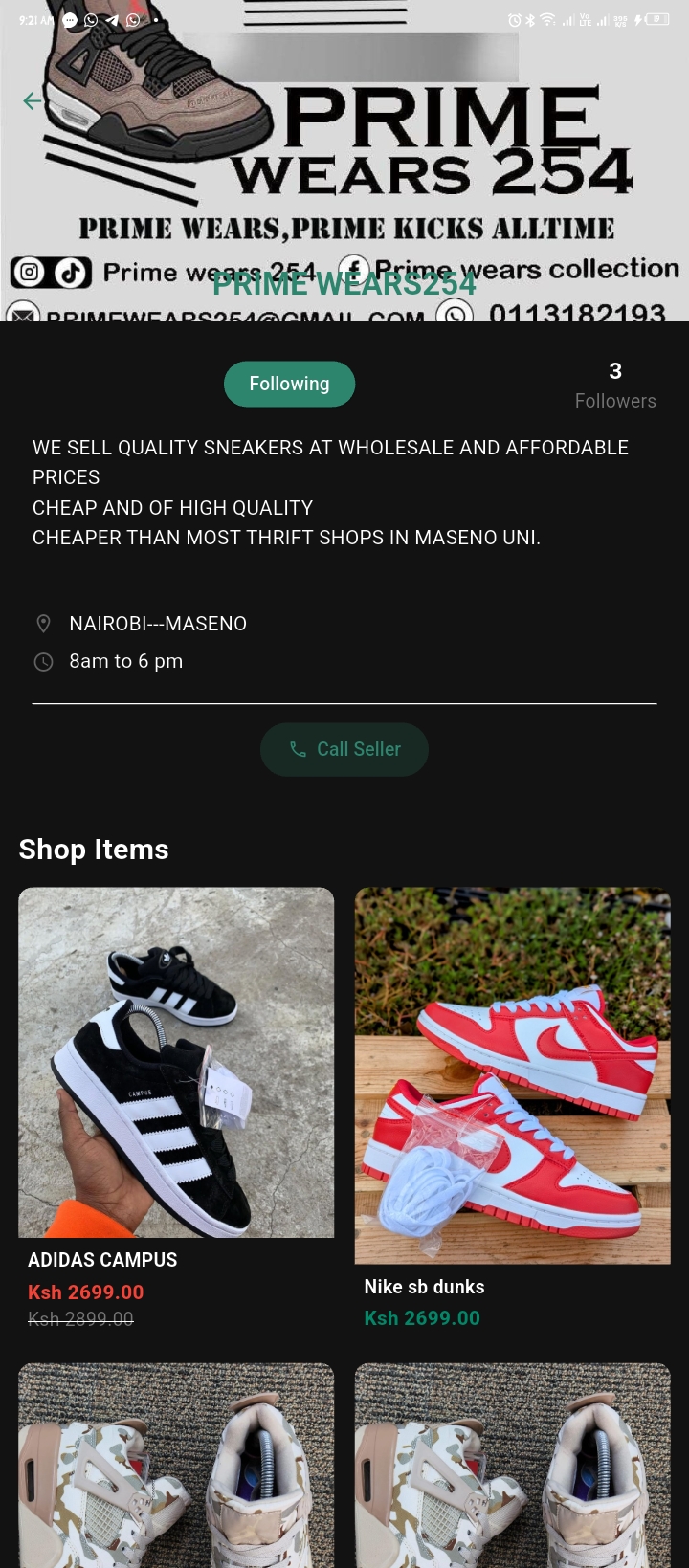Tap the WhatsApp icon next to 0113182193
Viewport: 689px width, 1568px height.
[x=456, y=314]
